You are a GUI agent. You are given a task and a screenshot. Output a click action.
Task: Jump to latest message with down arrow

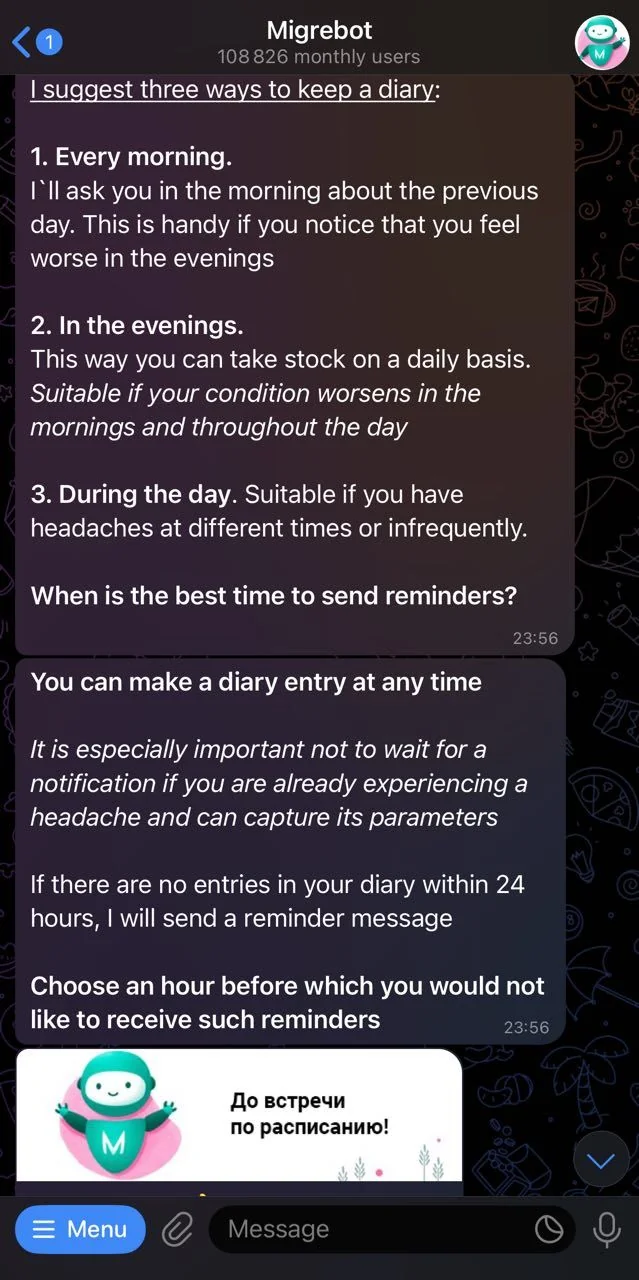point(601,1160)
